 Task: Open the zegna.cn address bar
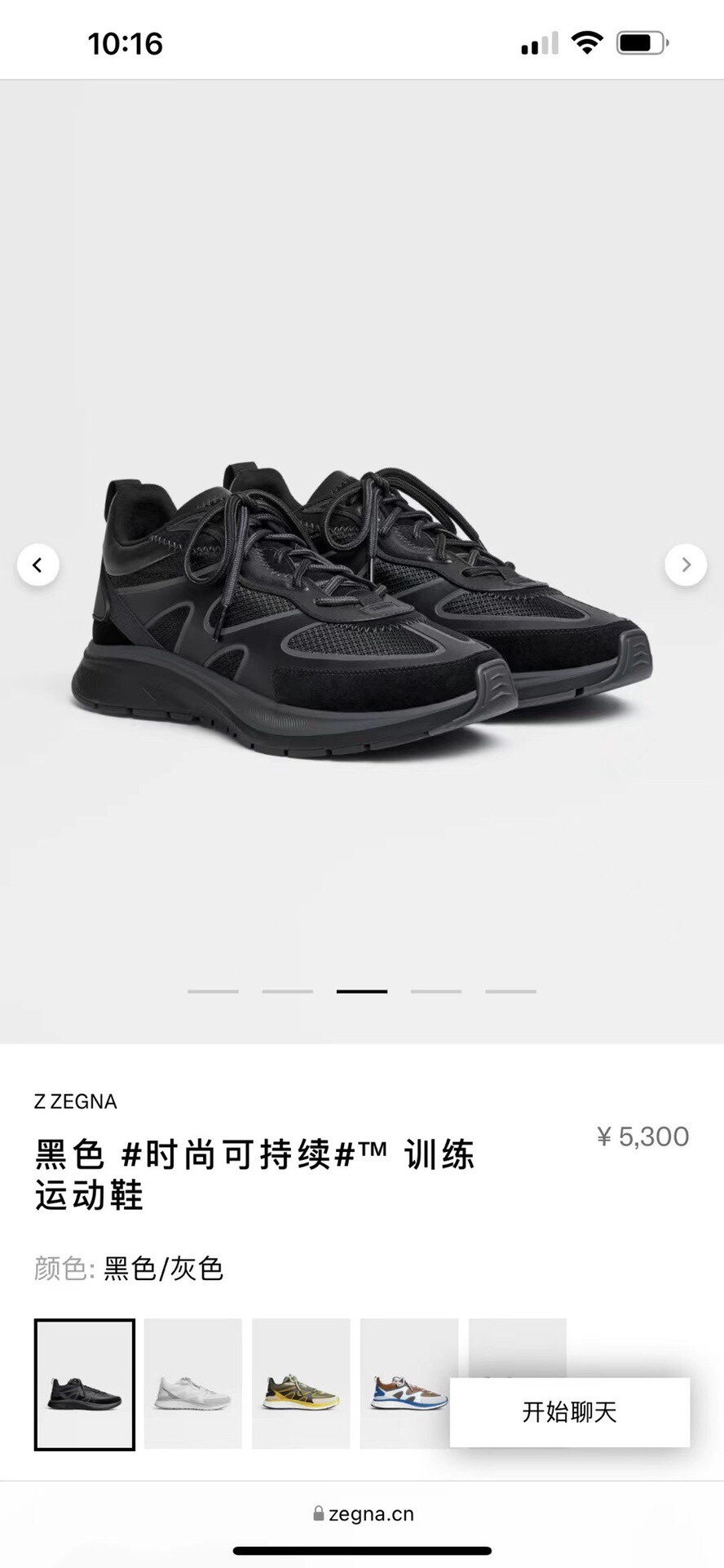pos(363,1514)
